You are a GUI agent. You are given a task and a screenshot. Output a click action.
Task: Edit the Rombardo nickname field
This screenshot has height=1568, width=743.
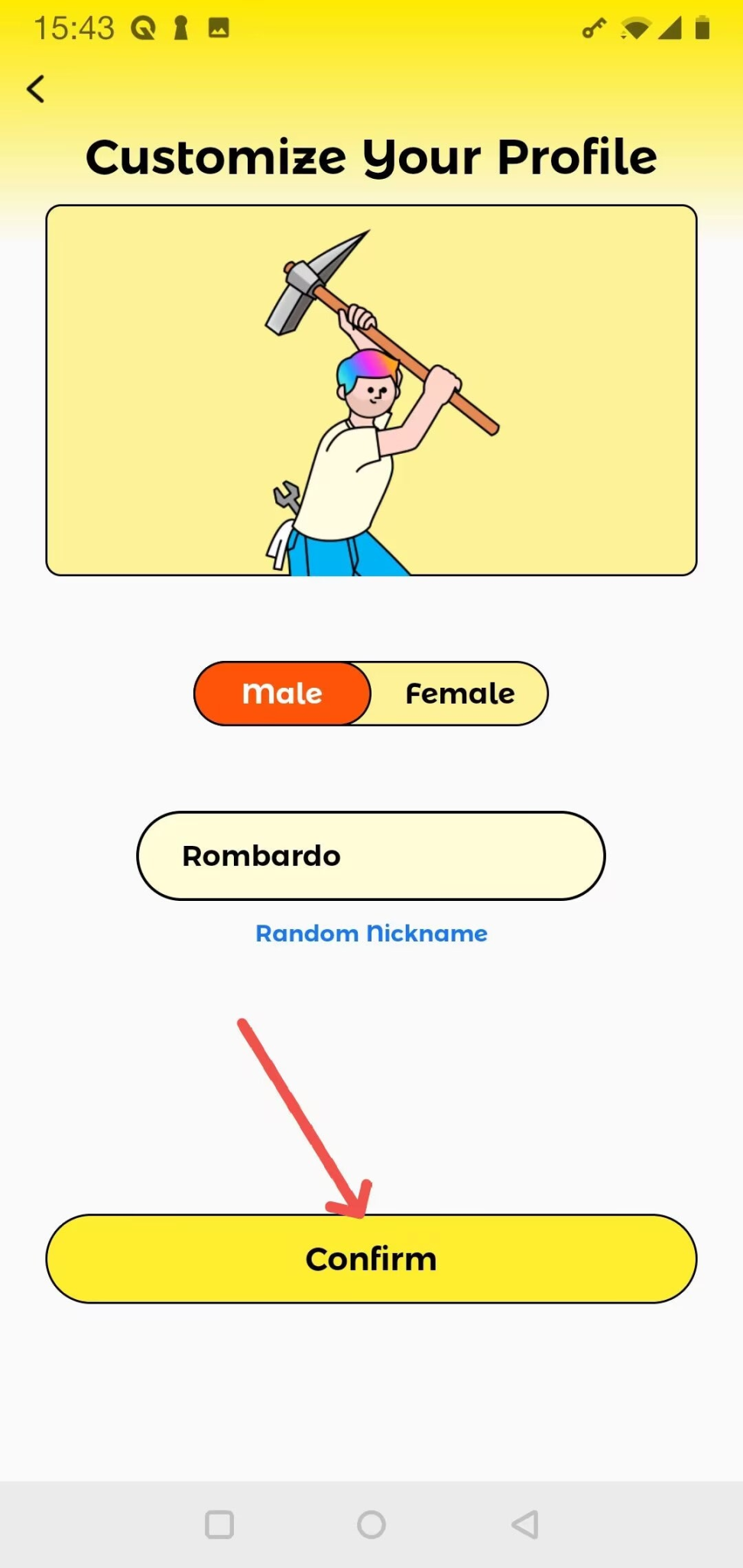point(371,856)
